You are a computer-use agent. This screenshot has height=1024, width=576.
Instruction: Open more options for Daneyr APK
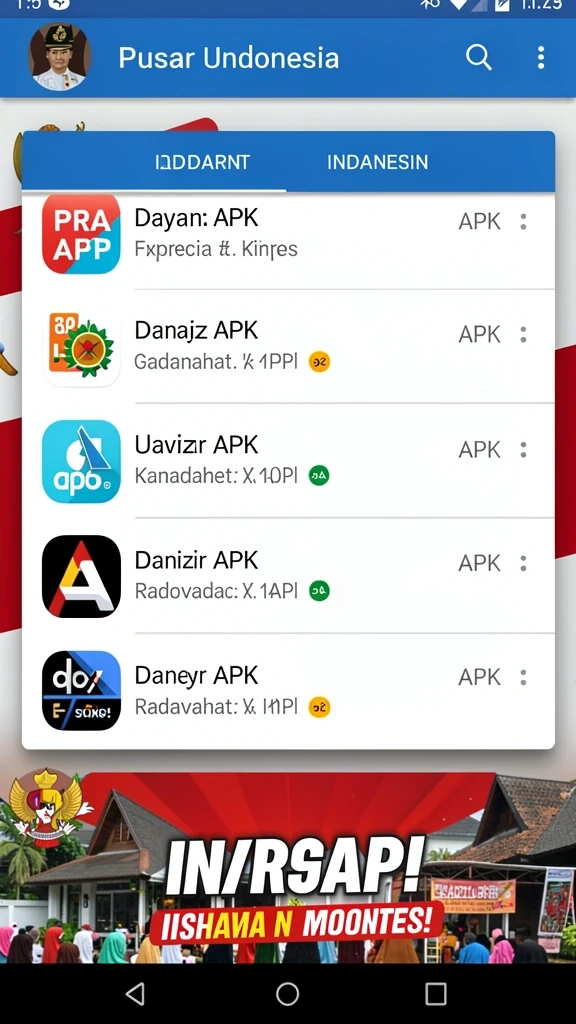coord(523,678)
